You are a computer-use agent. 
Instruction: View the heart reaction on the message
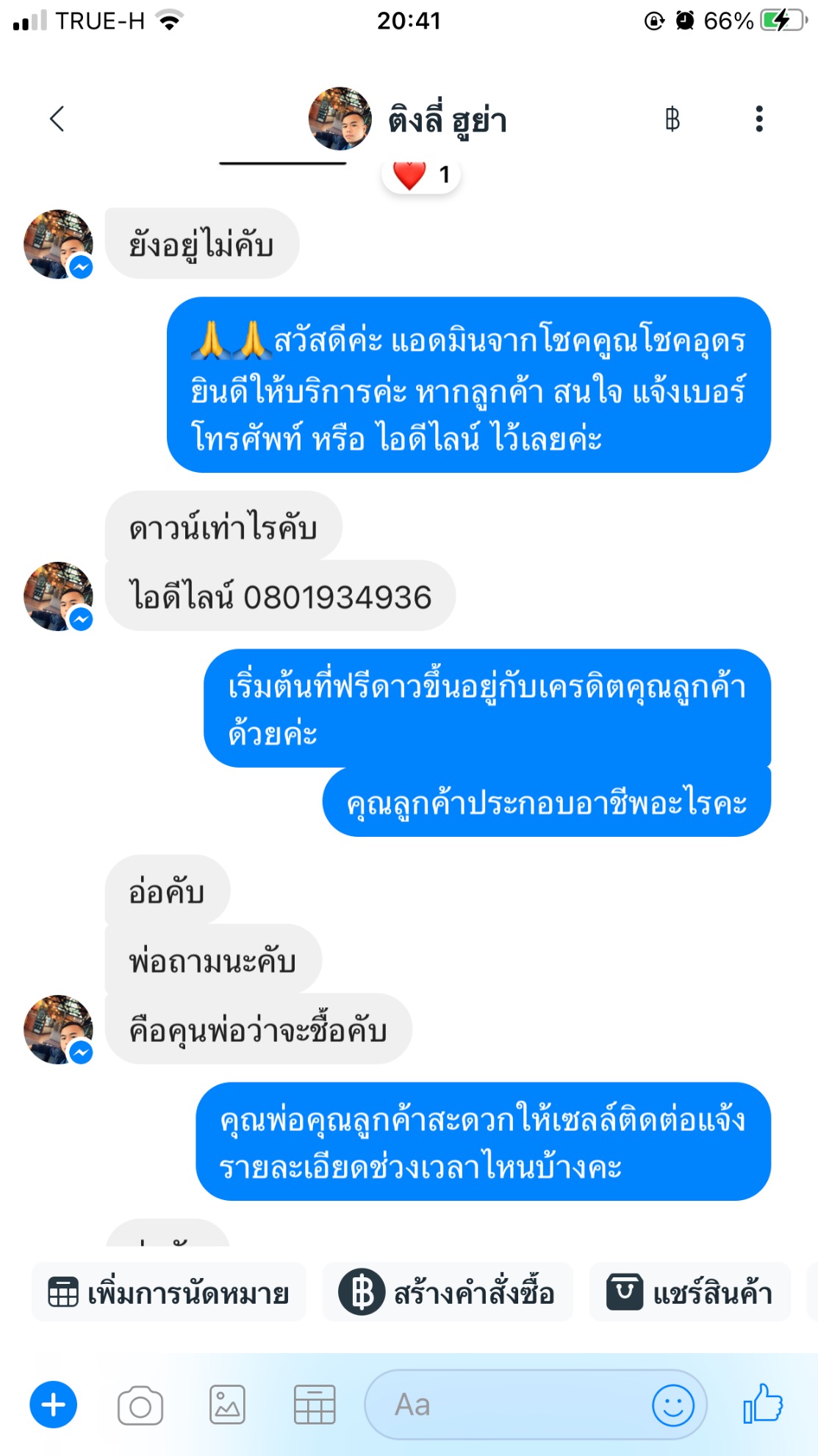click(421, 175)
